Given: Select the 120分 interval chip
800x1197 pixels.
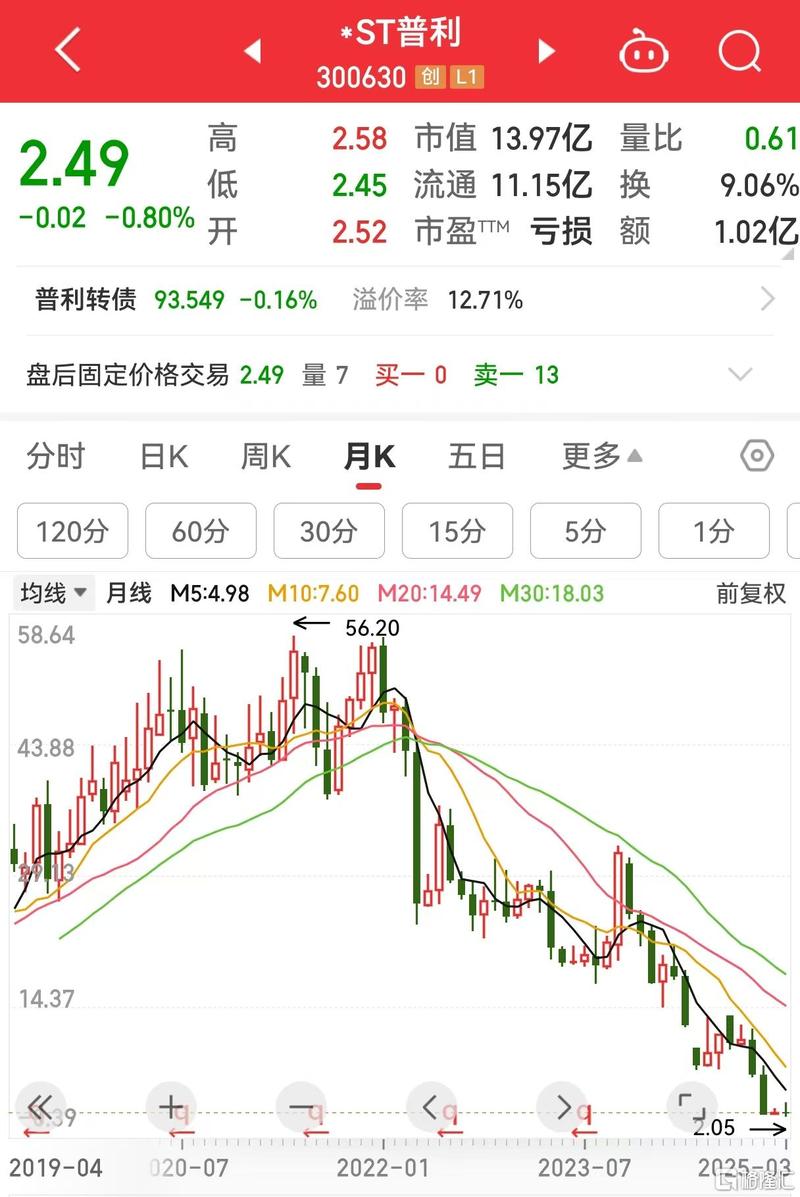Looking at the screenshot, I should (x=72, y=531).
